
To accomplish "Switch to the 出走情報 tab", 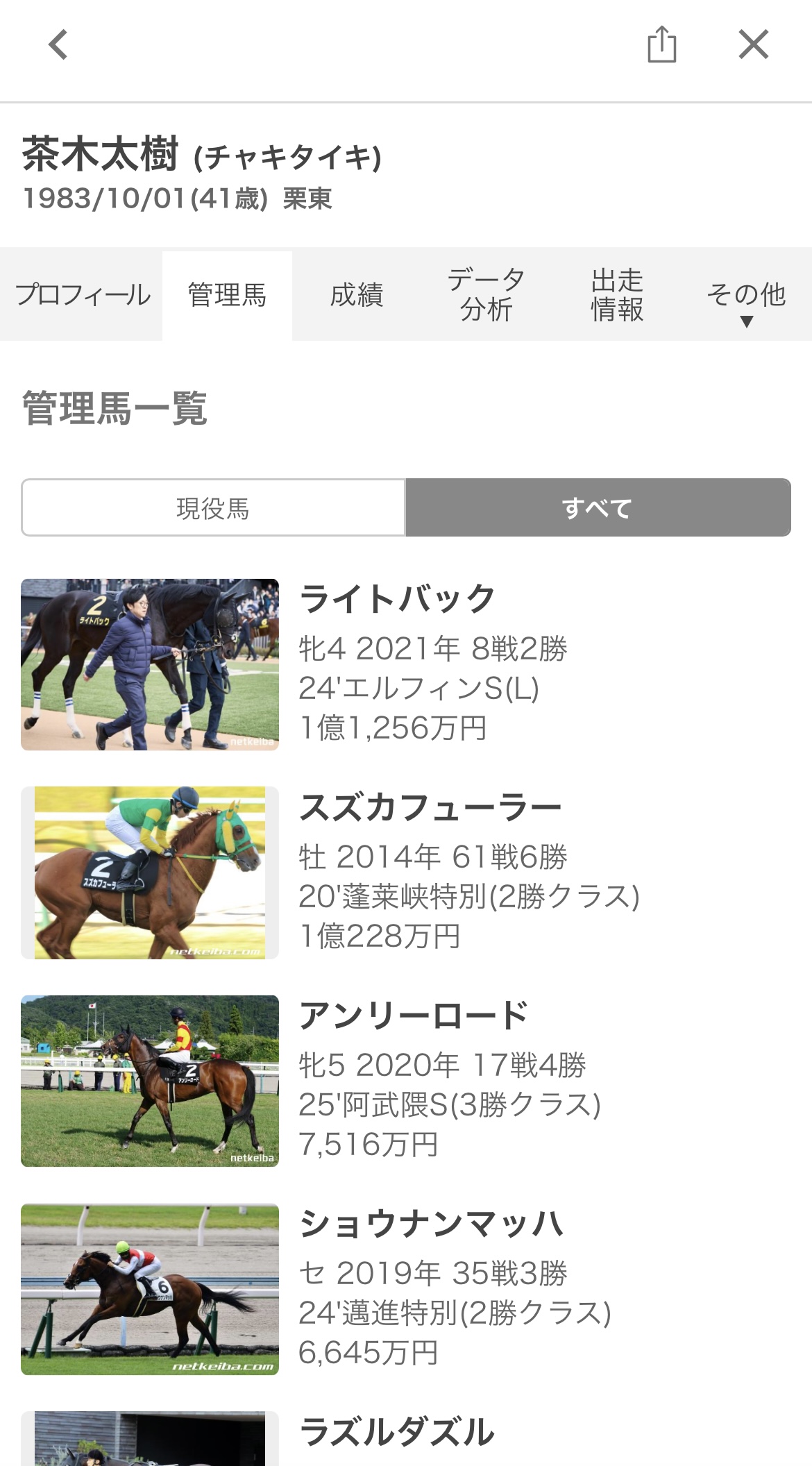I will coord(616,295).
